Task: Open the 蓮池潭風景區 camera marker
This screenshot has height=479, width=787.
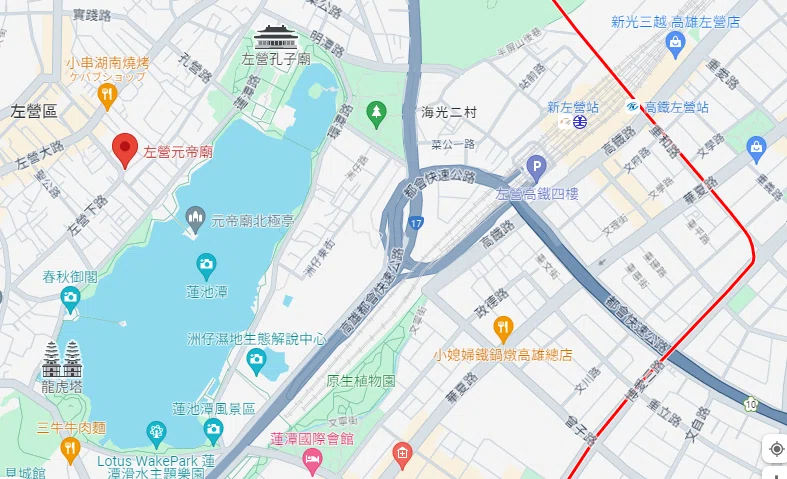Action: coord(213,430)
